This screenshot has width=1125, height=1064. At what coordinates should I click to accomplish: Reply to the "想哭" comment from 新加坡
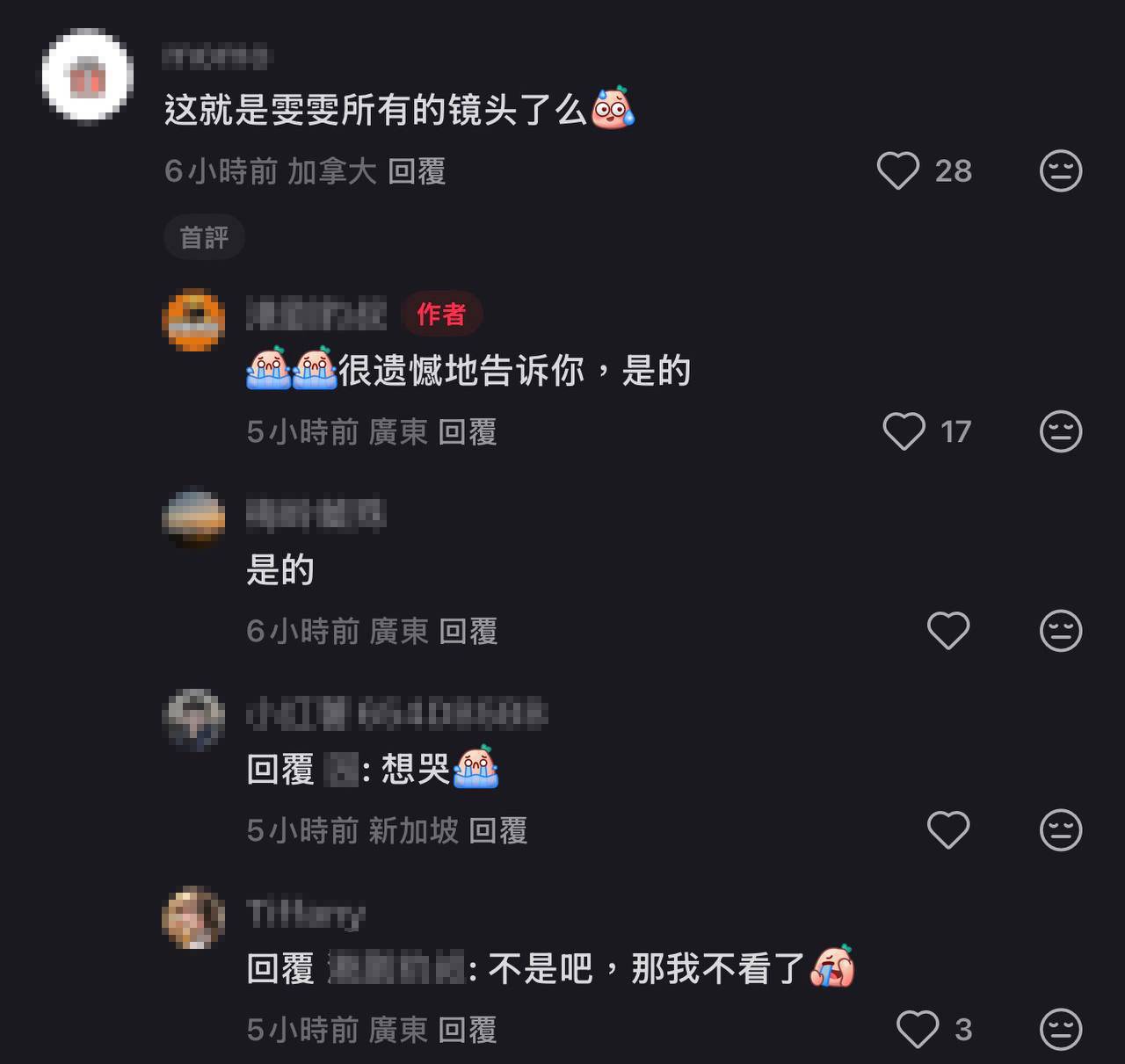[497, 831]
